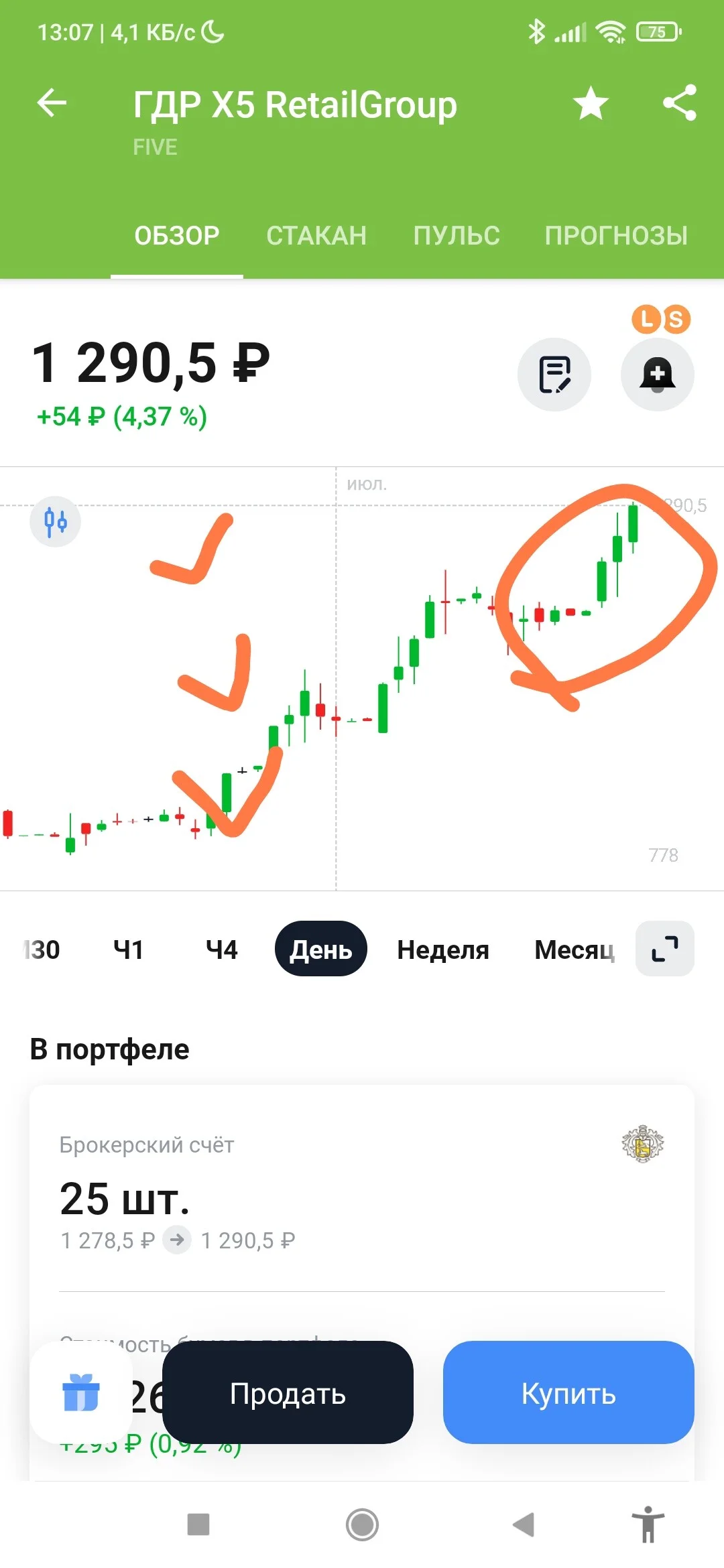Image resolution: width=724 pixels, height=1568 pixels.
Task: Go back using the header arrow
Action: [52, 103]
